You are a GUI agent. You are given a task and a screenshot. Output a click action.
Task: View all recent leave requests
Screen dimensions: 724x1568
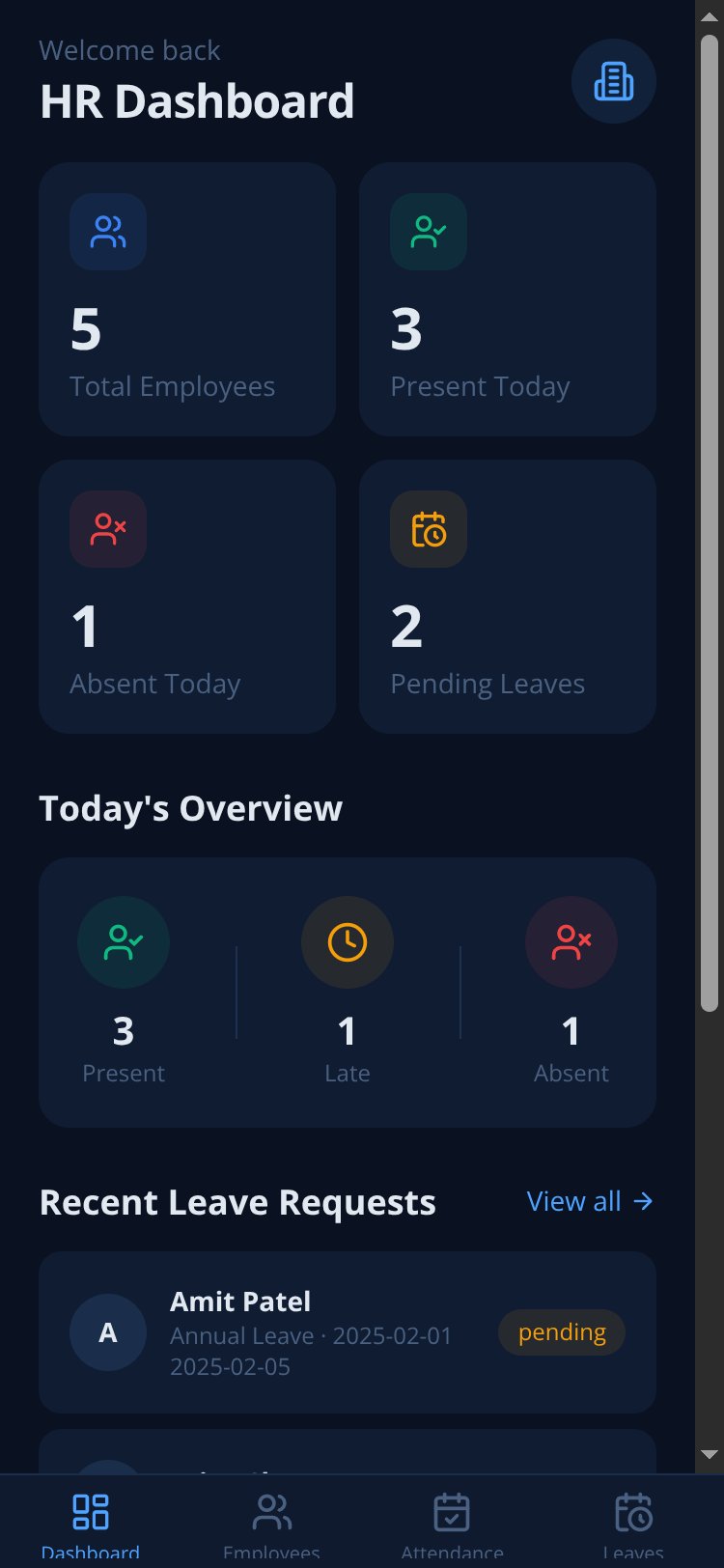pyautogui.click(x=590, y=1201)
